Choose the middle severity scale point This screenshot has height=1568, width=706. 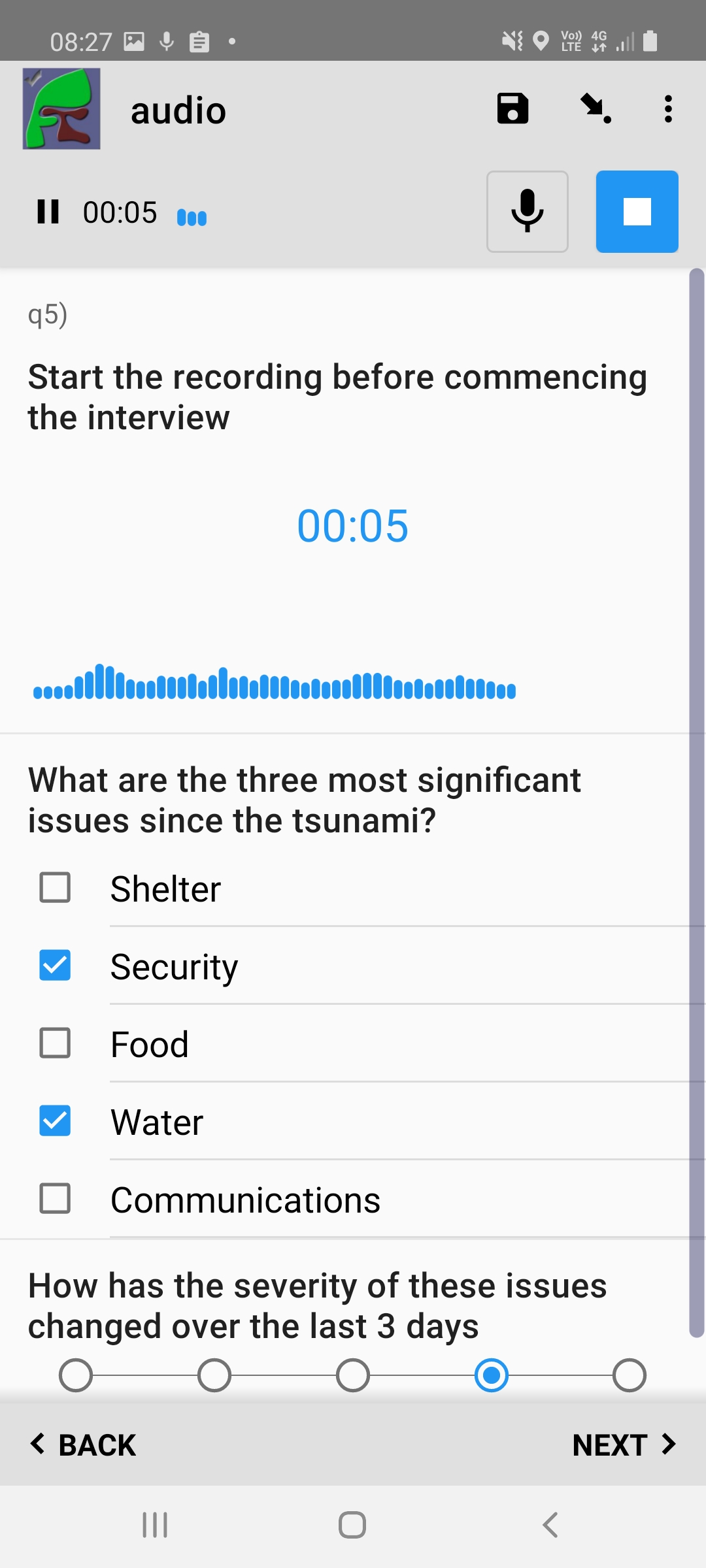(x=353, y=1375)
